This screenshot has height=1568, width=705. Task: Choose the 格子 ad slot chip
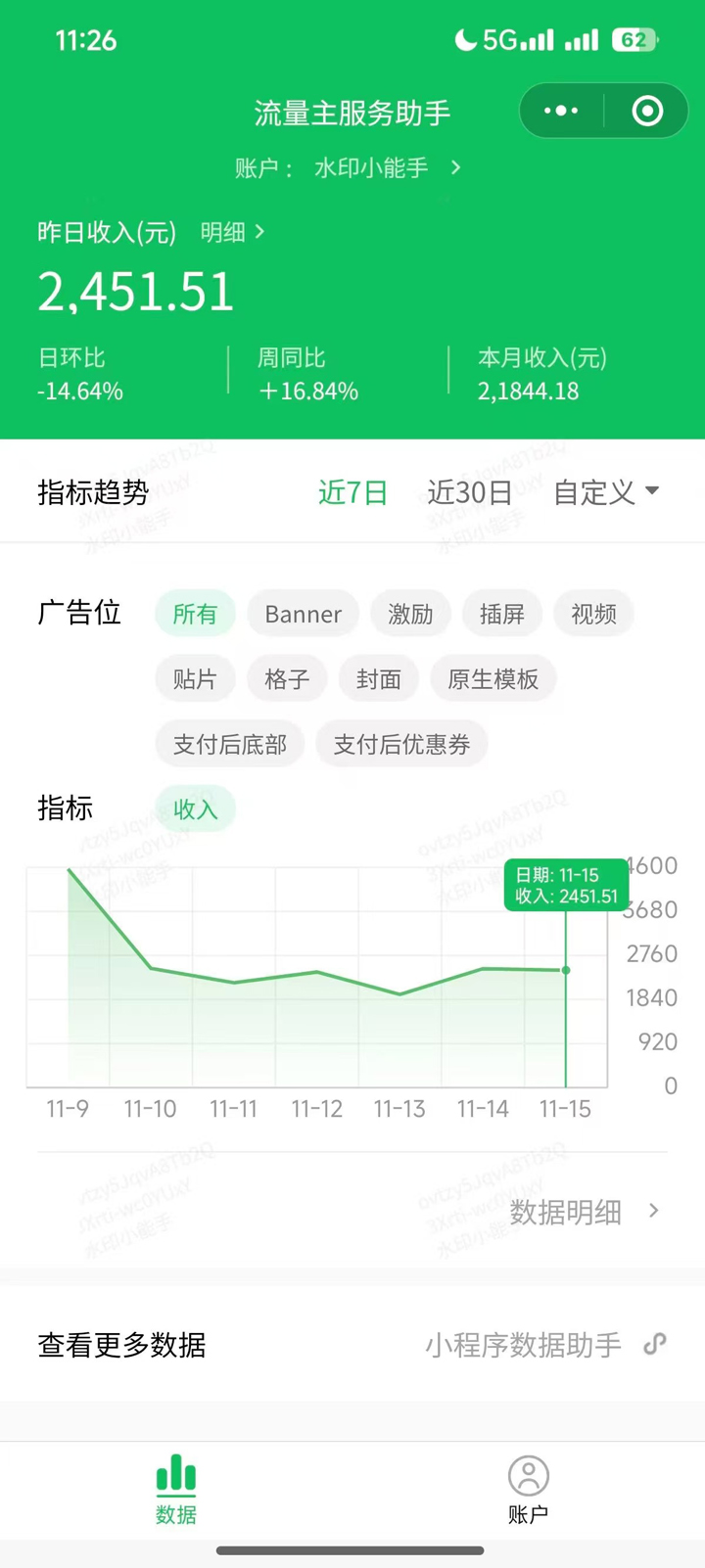point(287,679)
